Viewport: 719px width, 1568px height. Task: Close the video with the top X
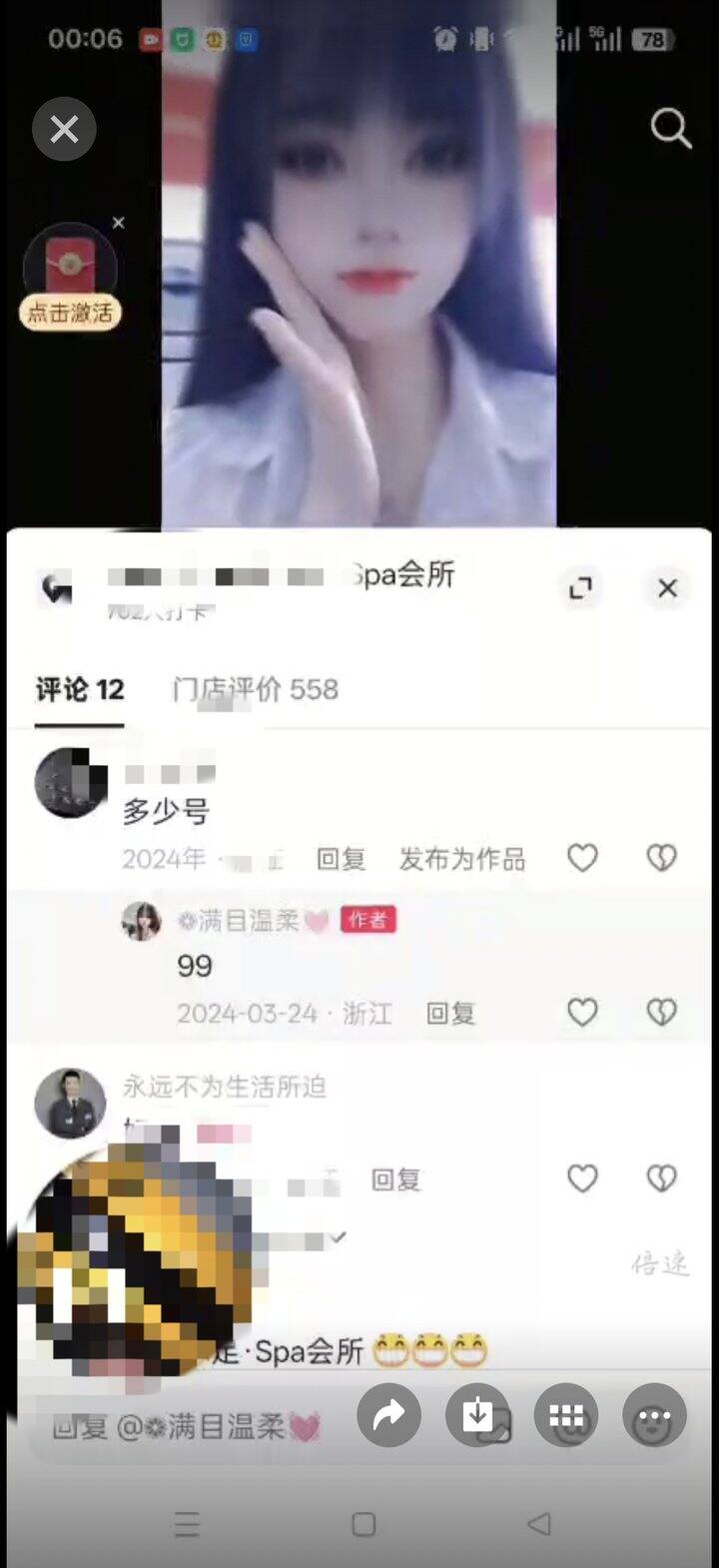tap(64, 129)
